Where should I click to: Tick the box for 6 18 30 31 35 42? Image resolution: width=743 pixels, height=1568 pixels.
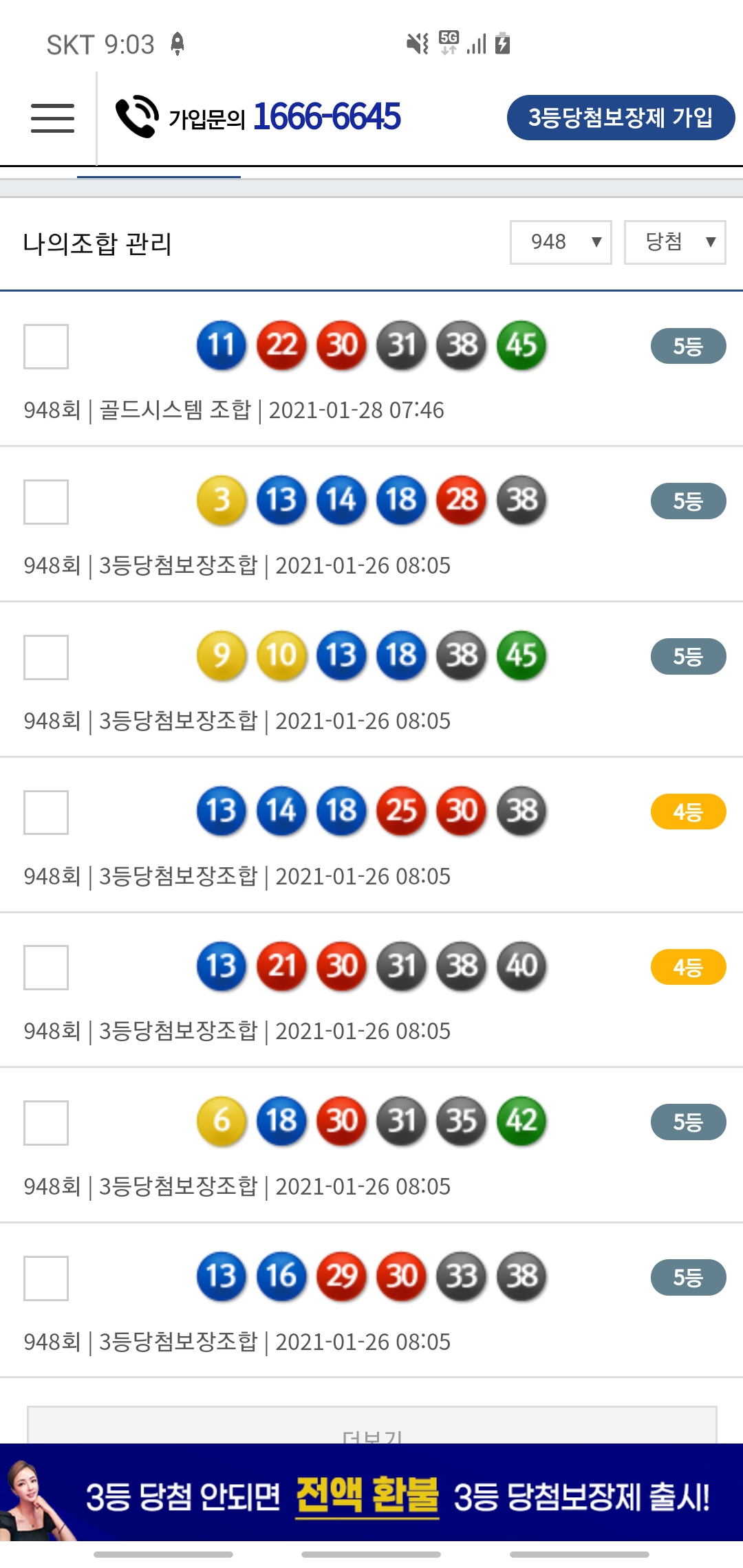tap(46, 1123)
